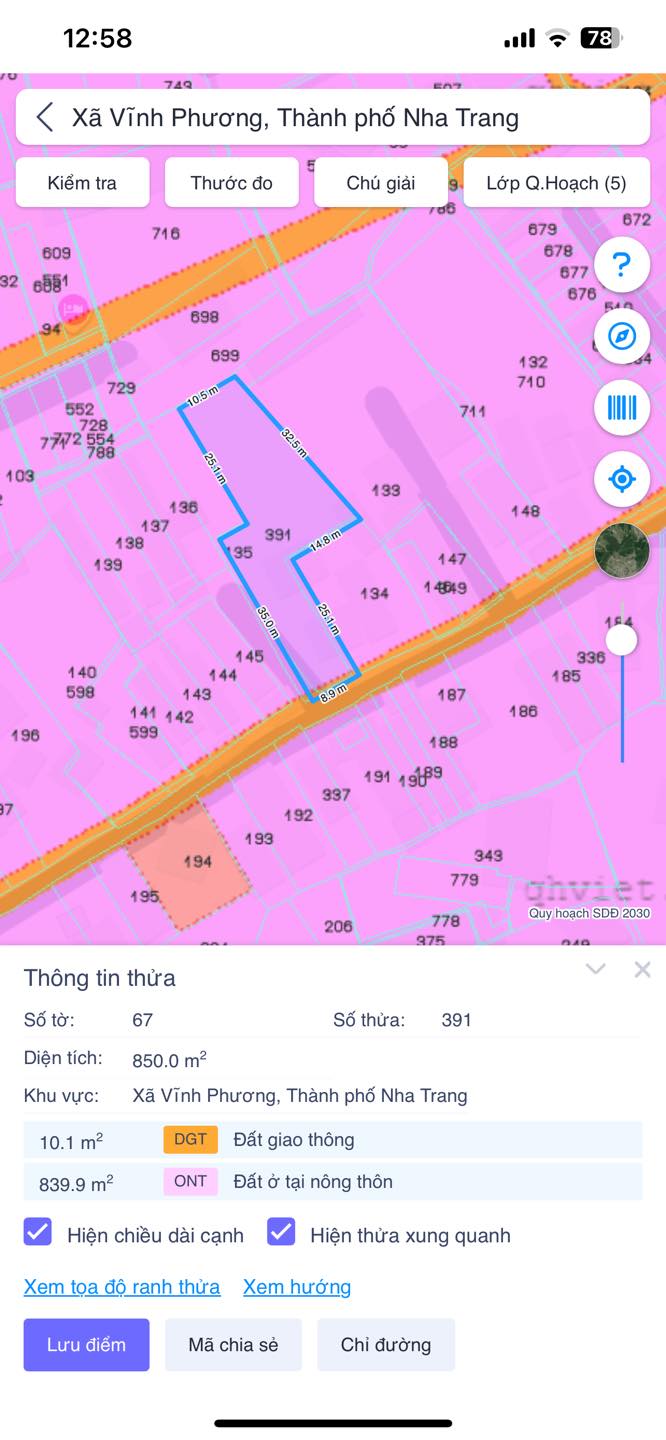The height and width of the screenshot is (1440, 666).
Task: Collapse the Thông tin thửa panel
Action: point(596,969)
